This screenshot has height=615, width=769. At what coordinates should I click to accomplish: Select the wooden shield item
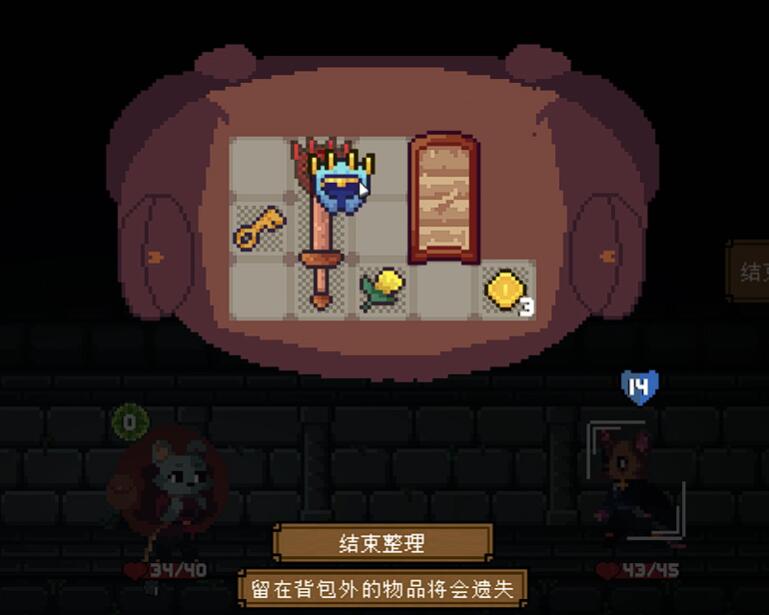443,198
